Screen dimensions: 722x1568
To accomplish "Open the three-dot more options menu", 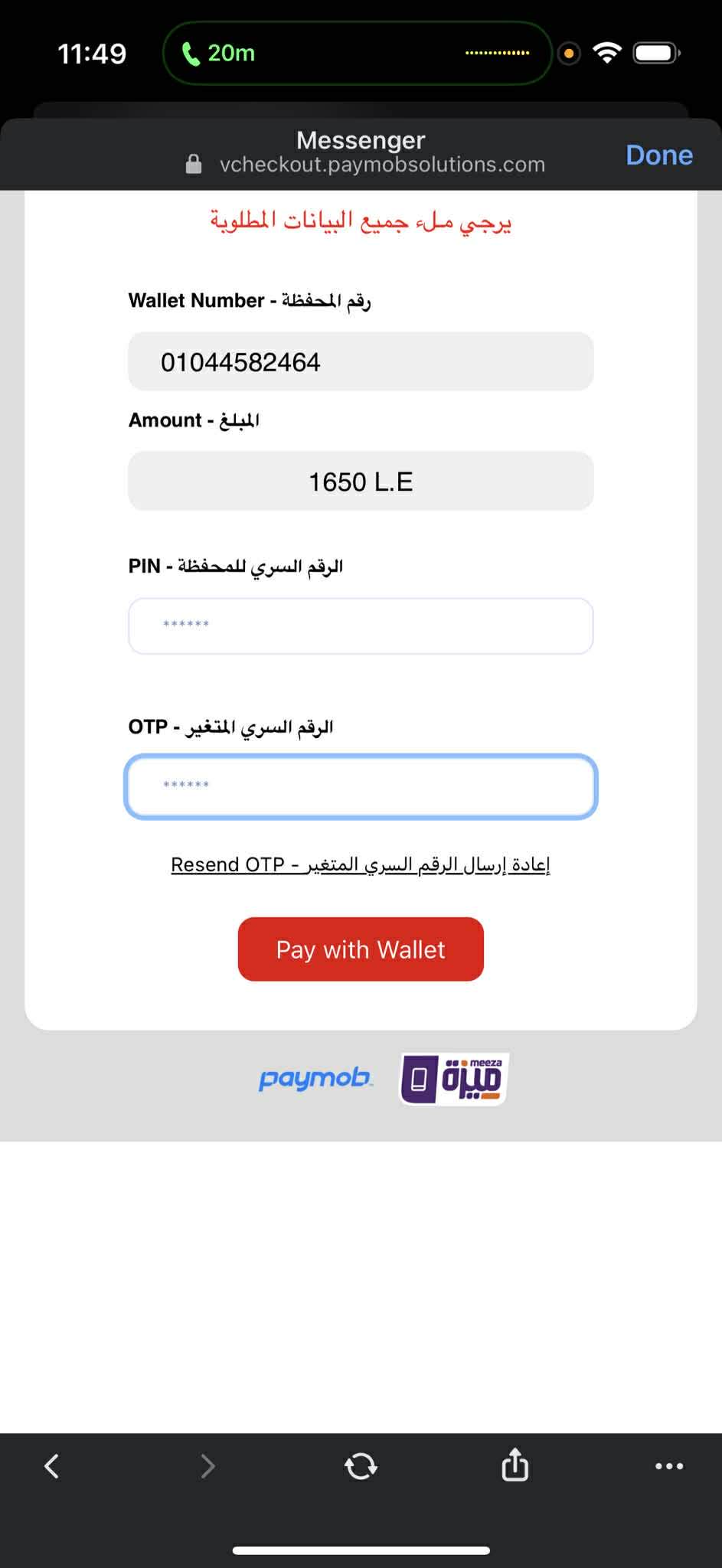I will click(x=669, y=1466).
